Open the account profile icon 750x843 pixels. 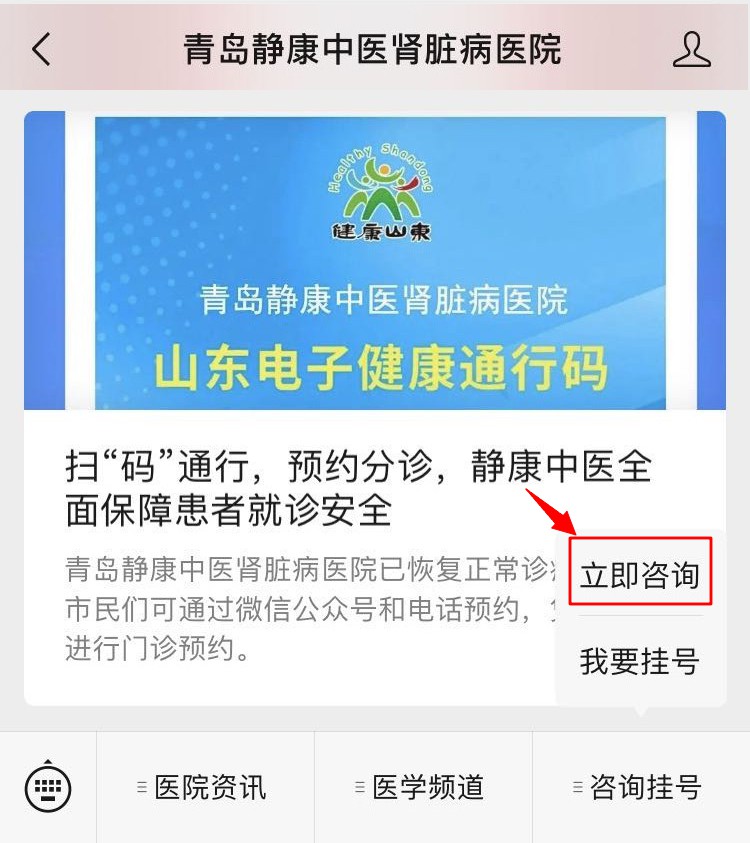(x=691, y=48)
